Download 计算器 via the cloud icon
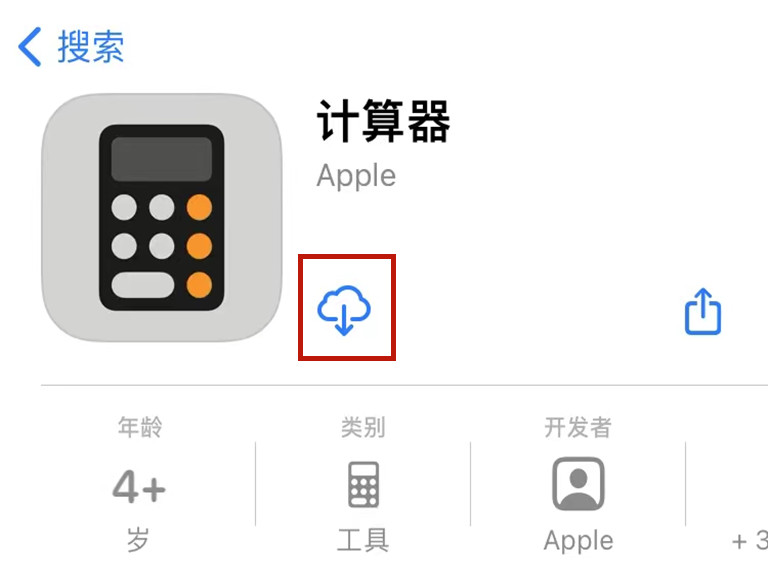This screenshot has width=768, height=576. tap(344, 309)
